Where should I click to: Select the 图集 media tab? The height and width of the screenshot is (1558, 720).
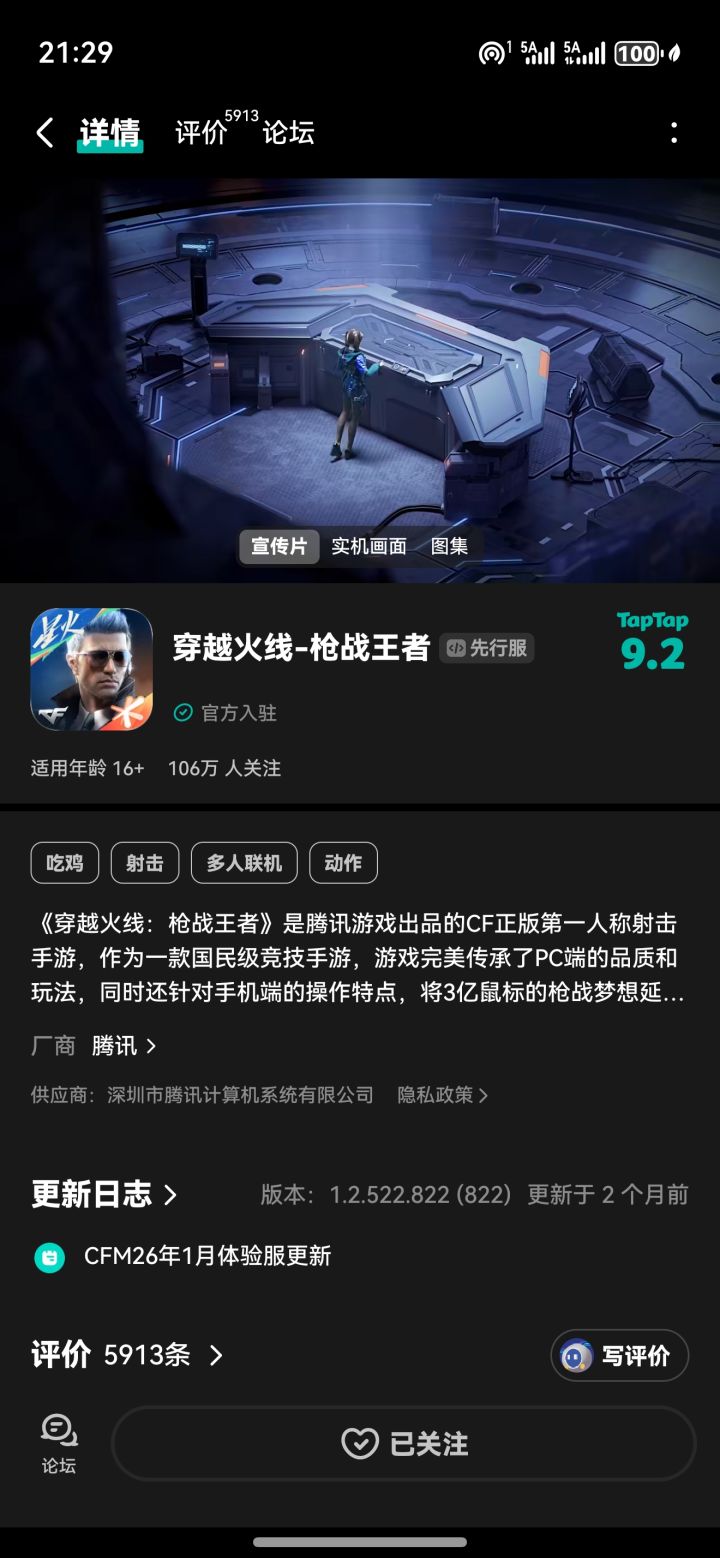pyautogui.click(x=449, y=546)
